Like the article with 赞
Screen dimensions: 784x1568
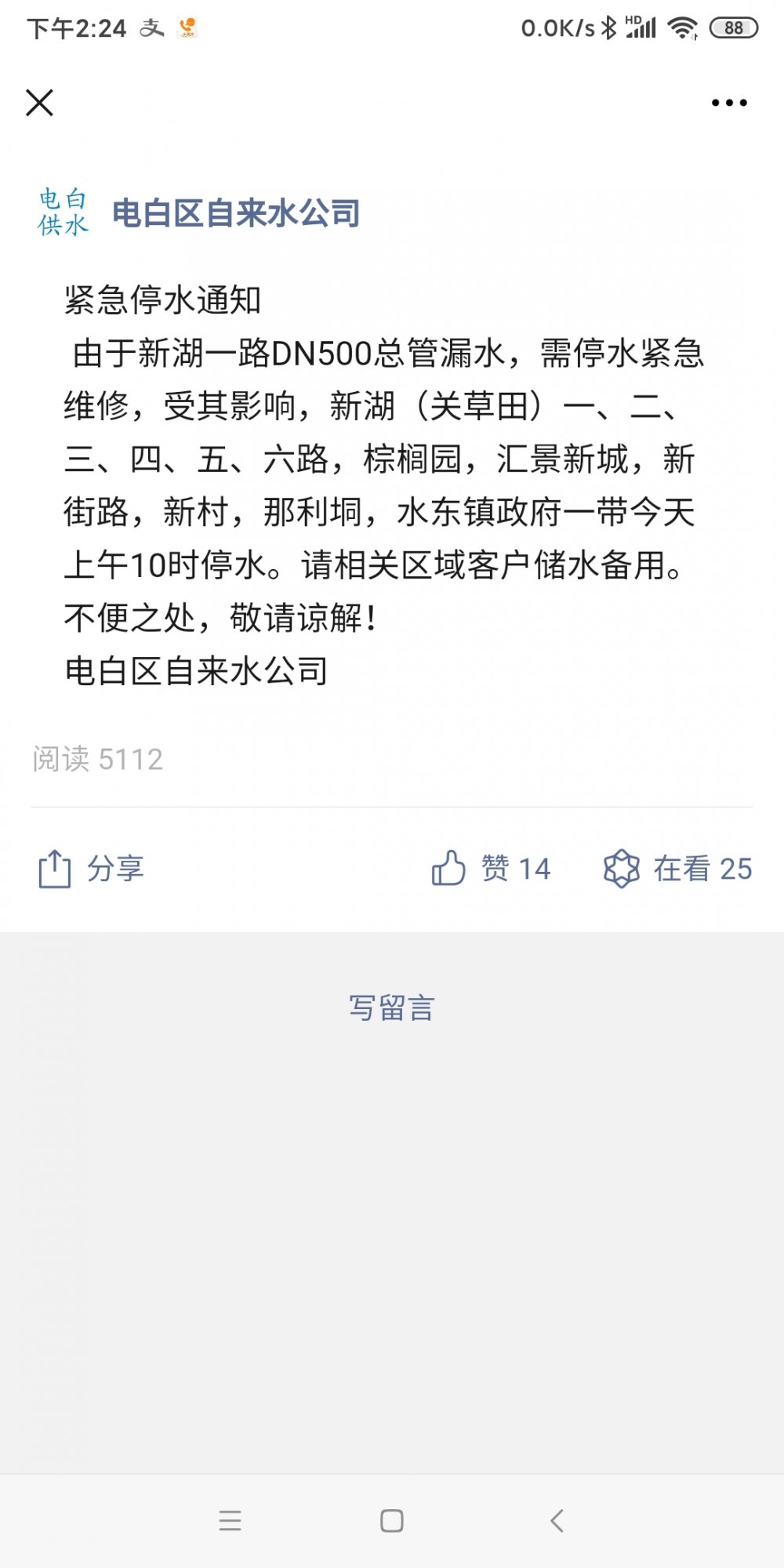tap(491, 869)
